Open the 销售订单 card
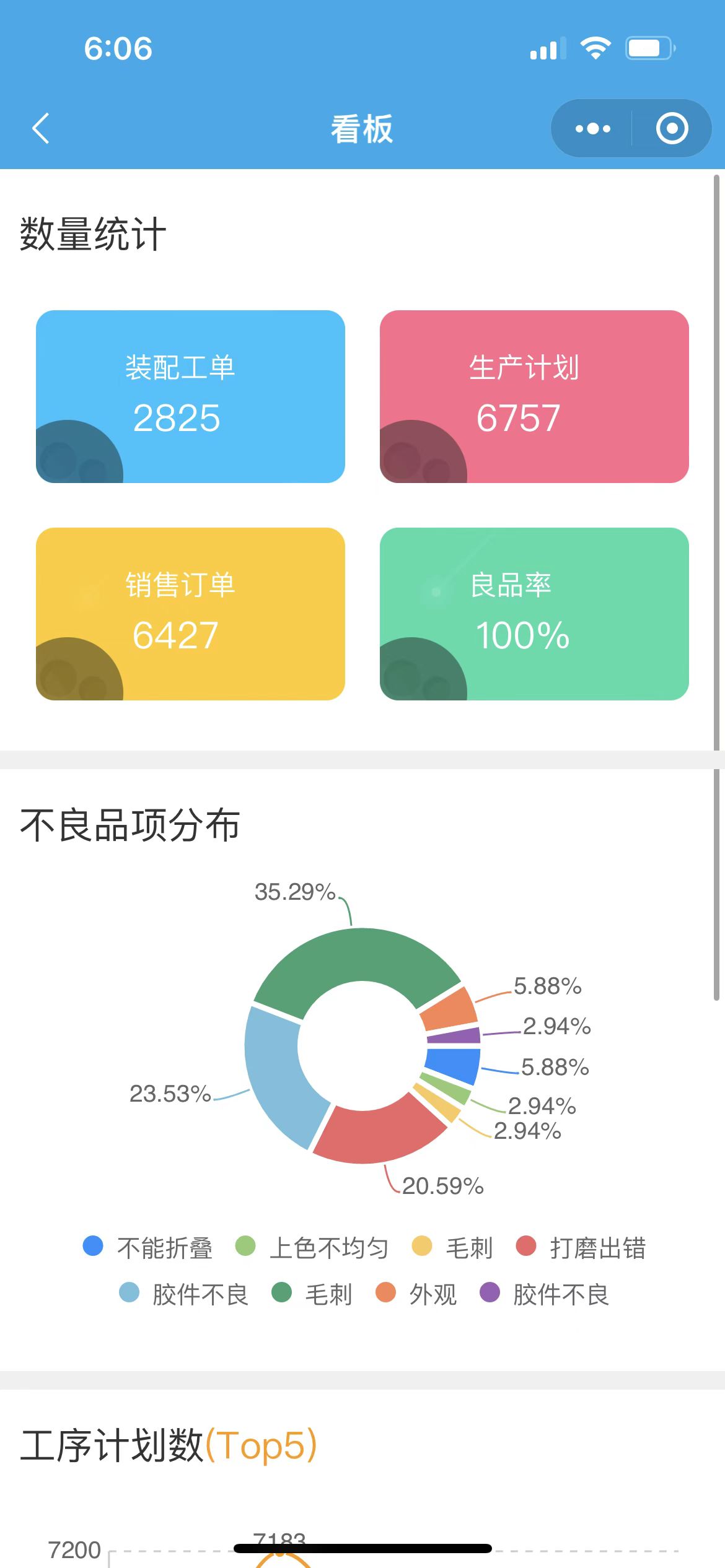The width and height of the screenshot is (725, 1568). pos(190,614)
